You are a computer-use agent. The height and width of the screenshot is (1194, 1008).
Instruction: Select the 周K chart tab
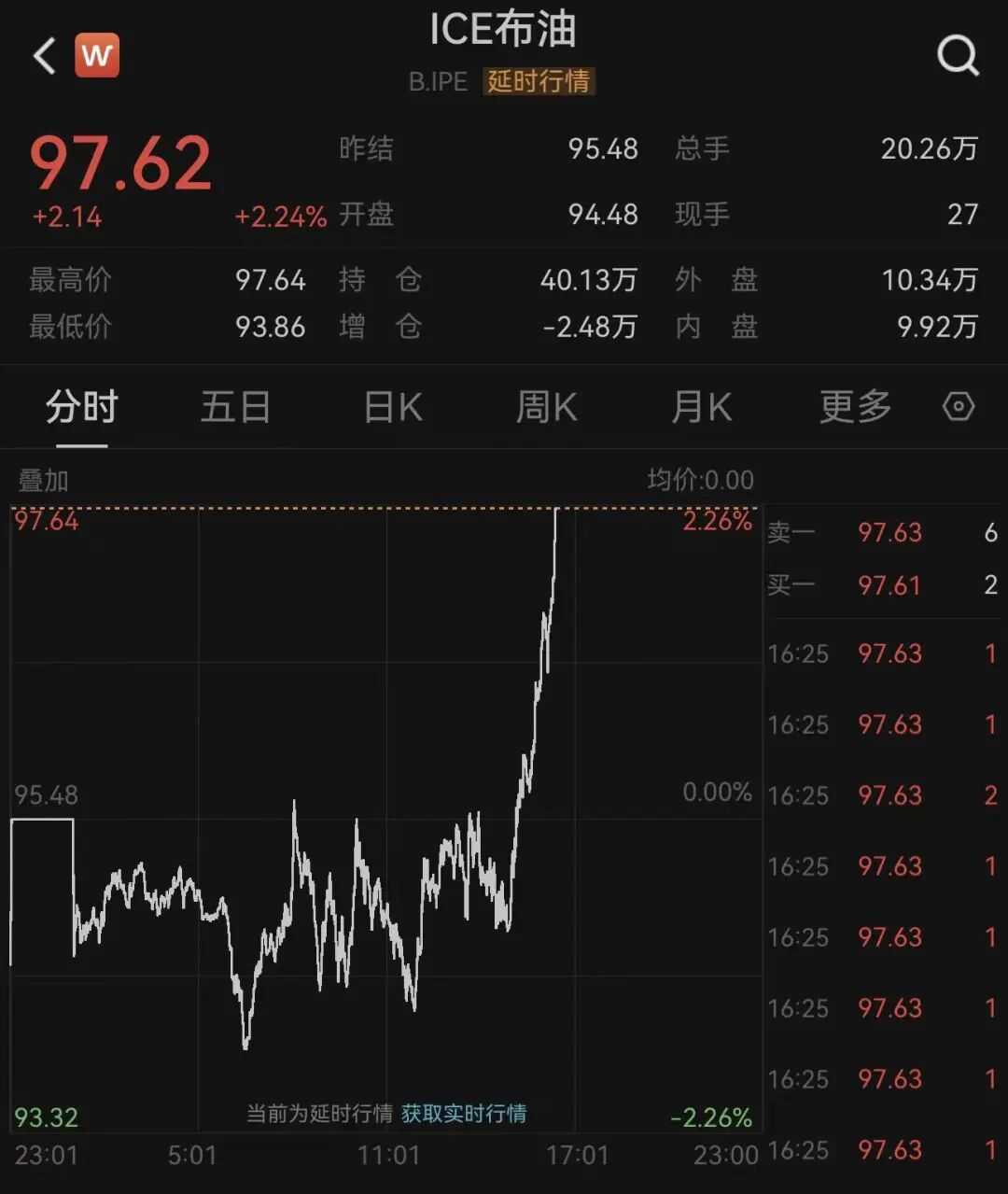[547, 408]
